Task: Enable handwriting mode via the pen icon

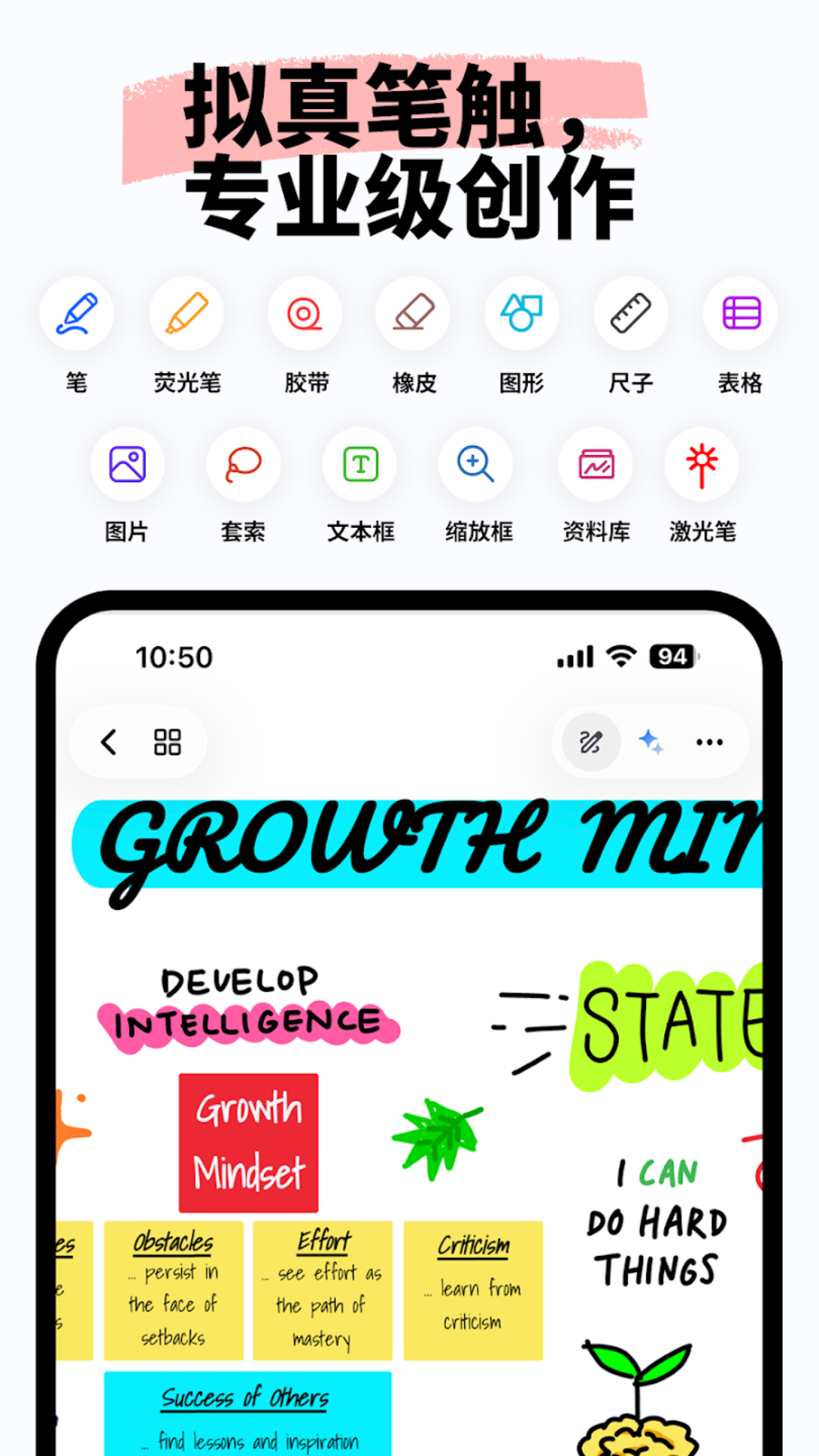Action: point(590,742)
